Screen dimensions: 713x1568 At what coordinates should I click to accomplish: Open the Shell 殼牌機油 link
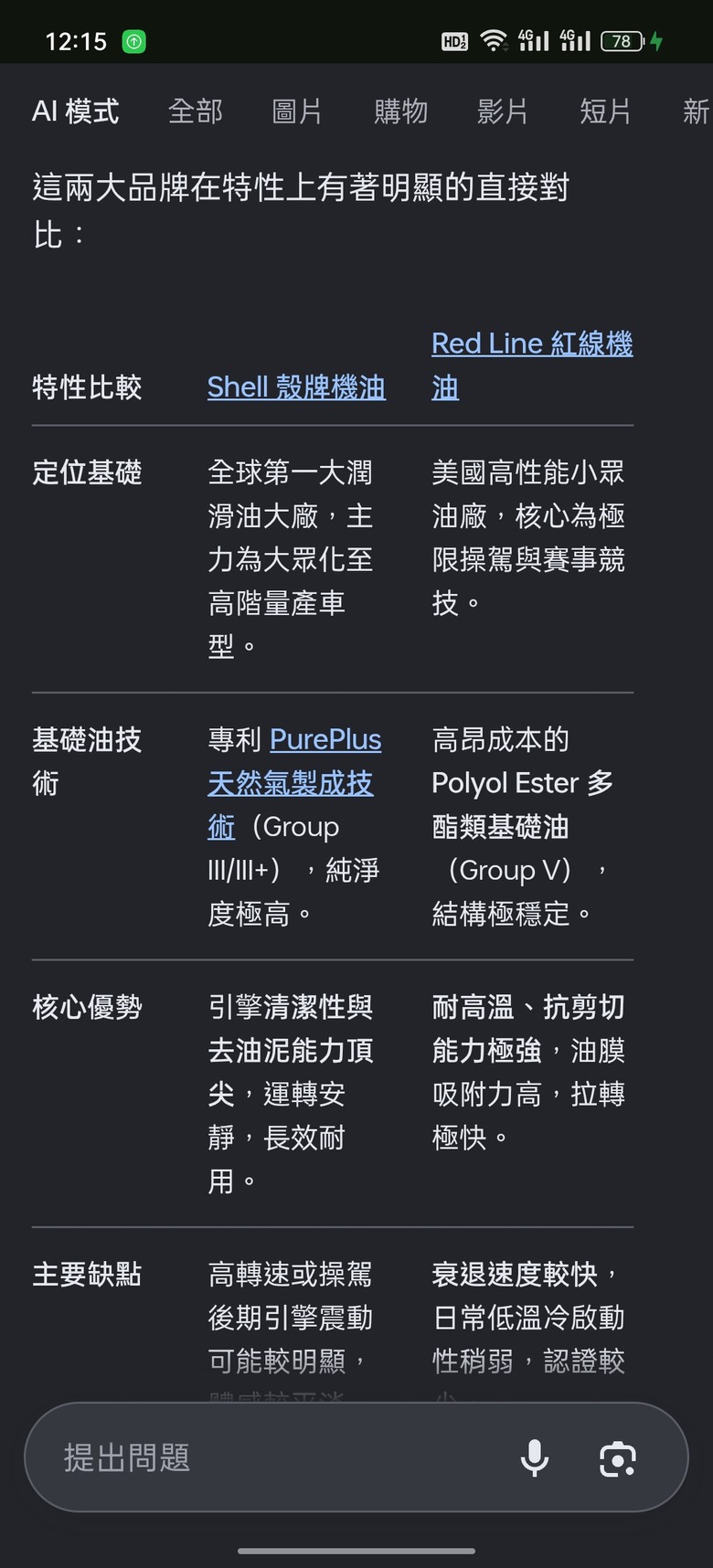tap(296, 387)
